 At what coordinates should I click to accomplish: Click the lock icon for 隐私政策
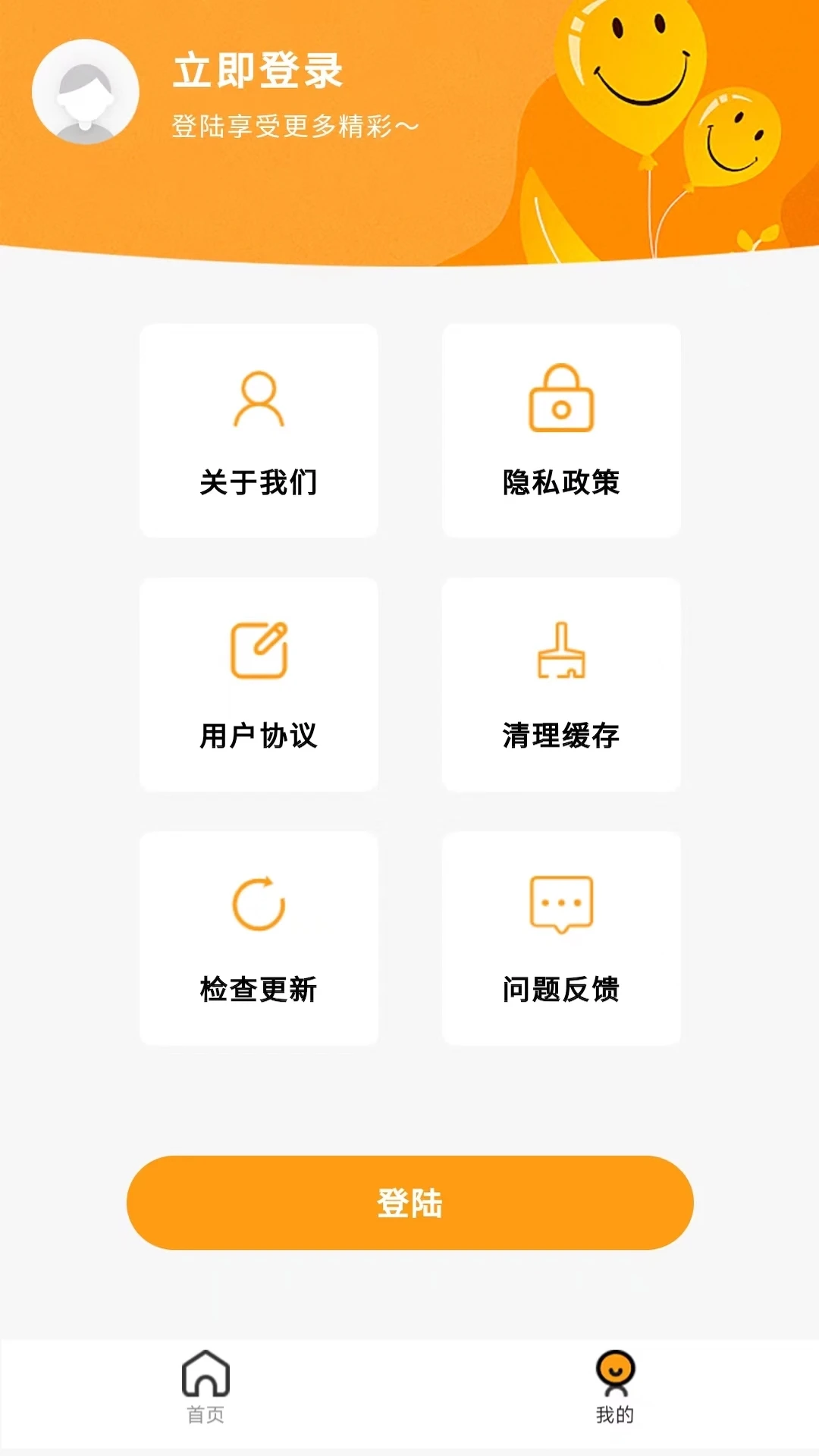coord(561,402)
